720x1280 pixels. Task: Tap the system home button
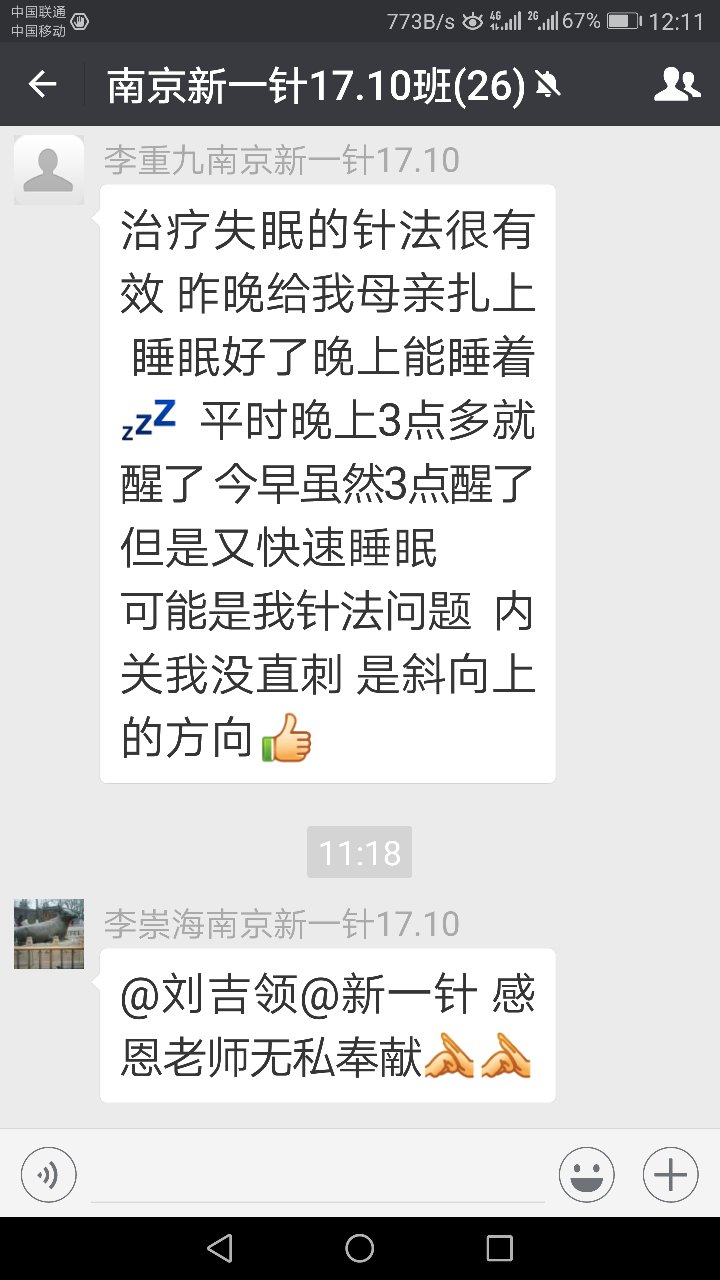[360, 1248]
